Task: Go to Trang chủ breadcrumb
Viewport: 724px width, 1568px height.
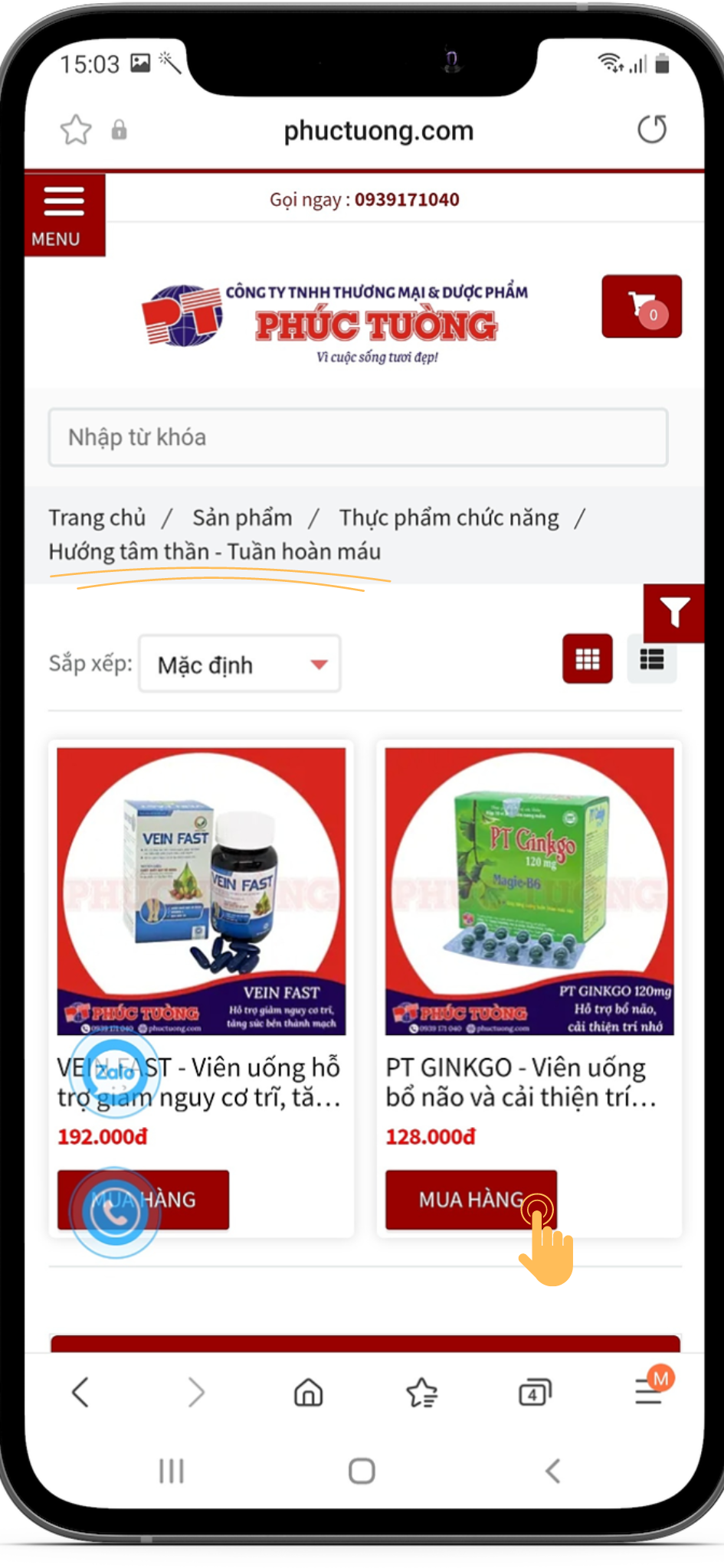Action: (x=97, y=518)
